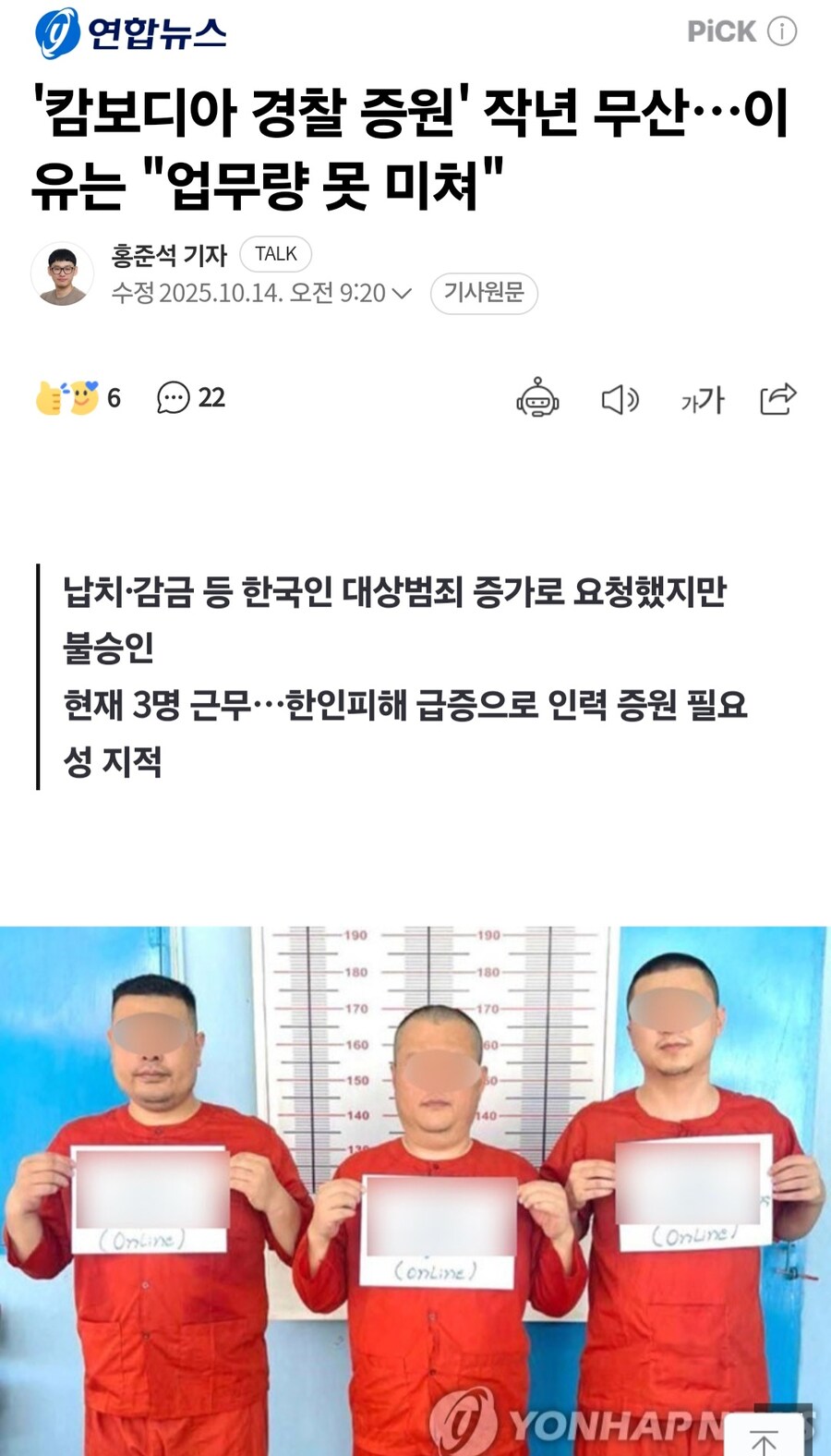Viewport: 831px width, 1456px height.
Task: Expand the article edit time dropdown
Action: tap(401, 294)
